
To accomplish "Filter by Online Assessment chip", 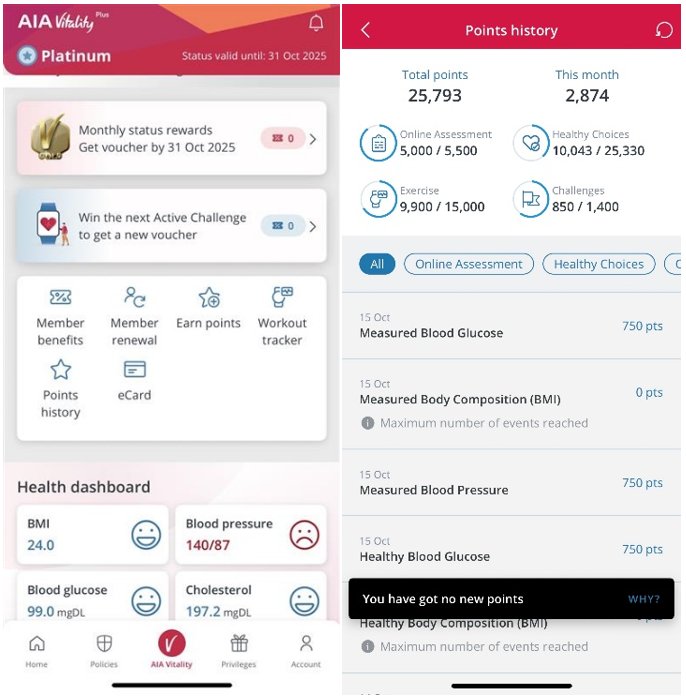I will tap(468, 264).
